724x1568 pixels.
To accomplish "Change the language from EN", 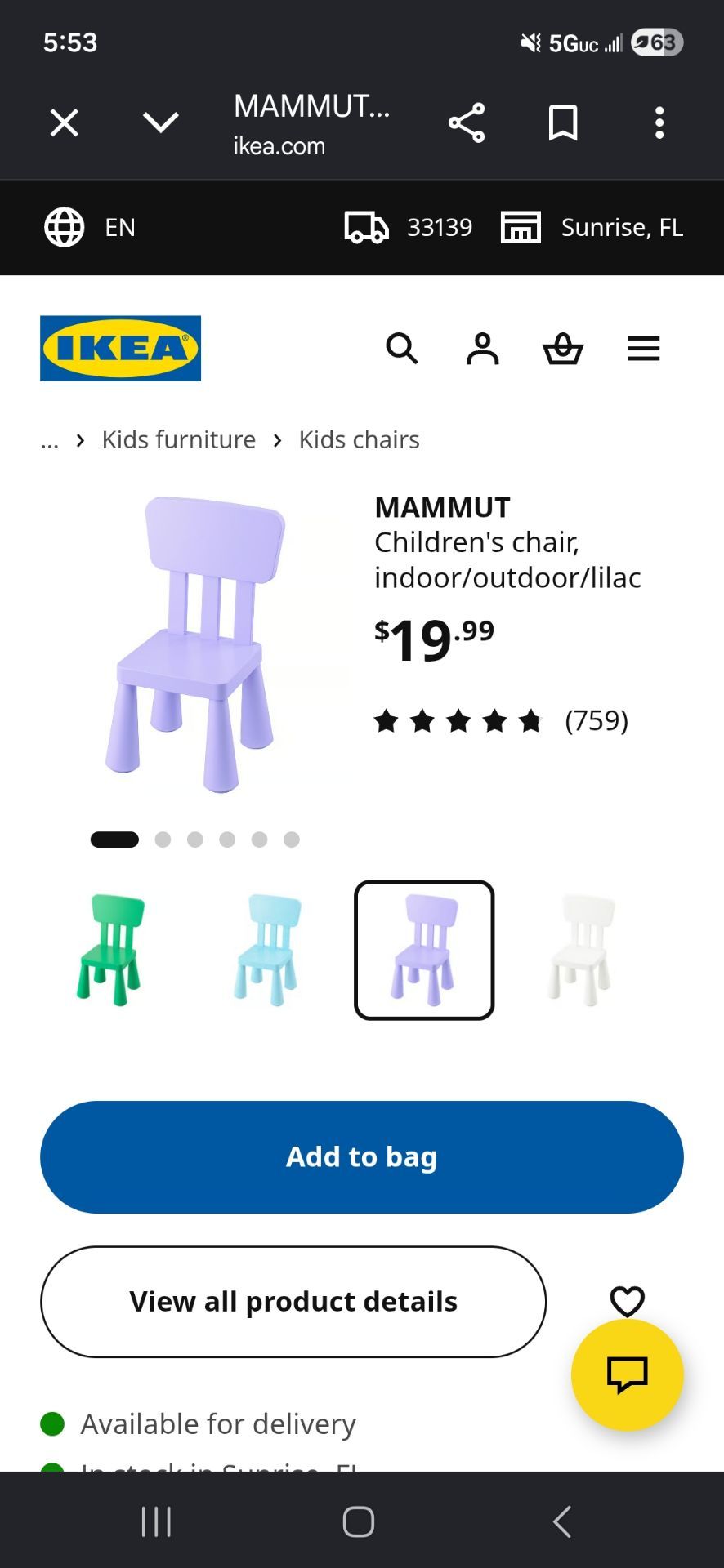I will coord(90,227).
